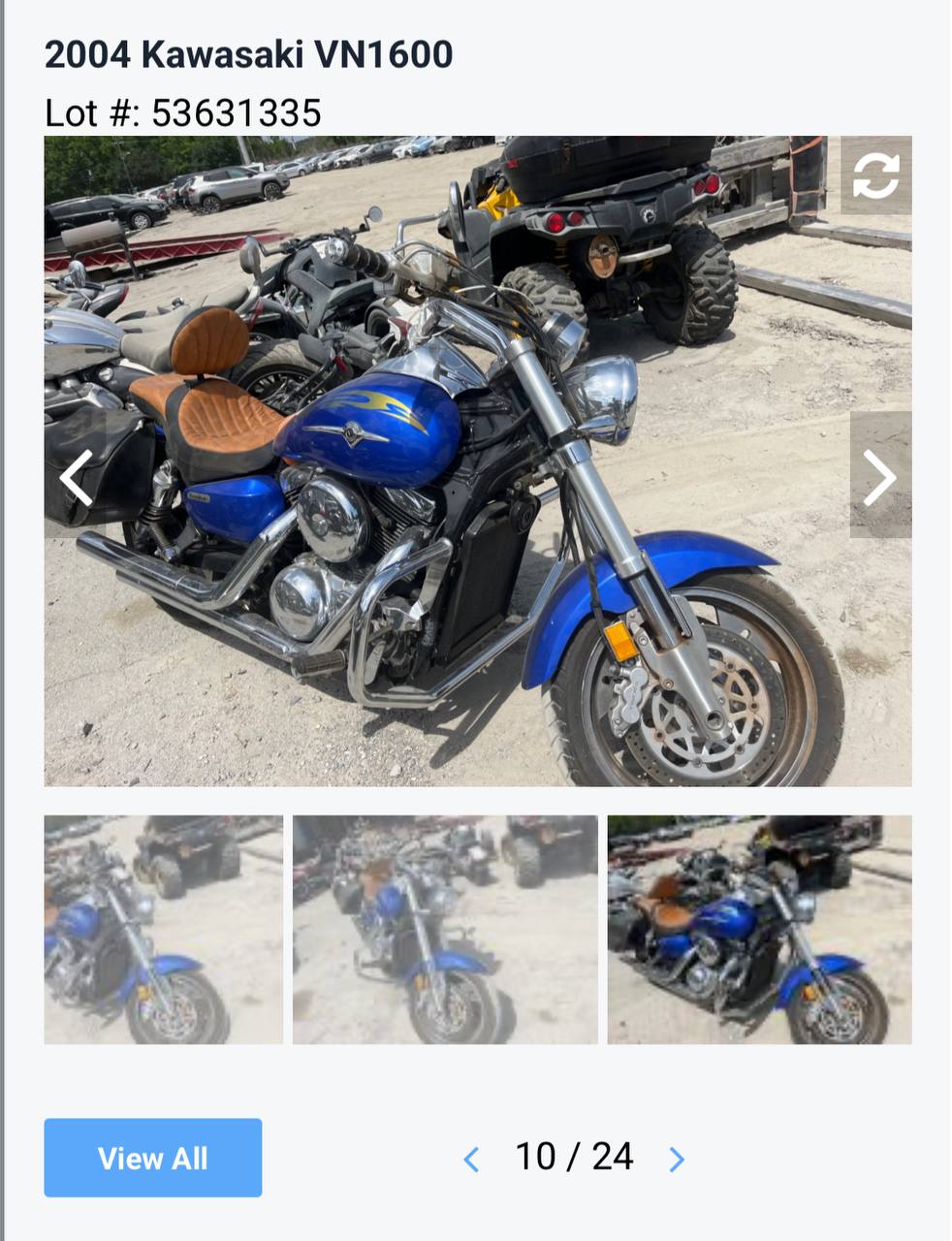The height and width of the screenshot is (1241, 952).
Task: Select the second thumbnail image
Action: click(x=445, y=929)
